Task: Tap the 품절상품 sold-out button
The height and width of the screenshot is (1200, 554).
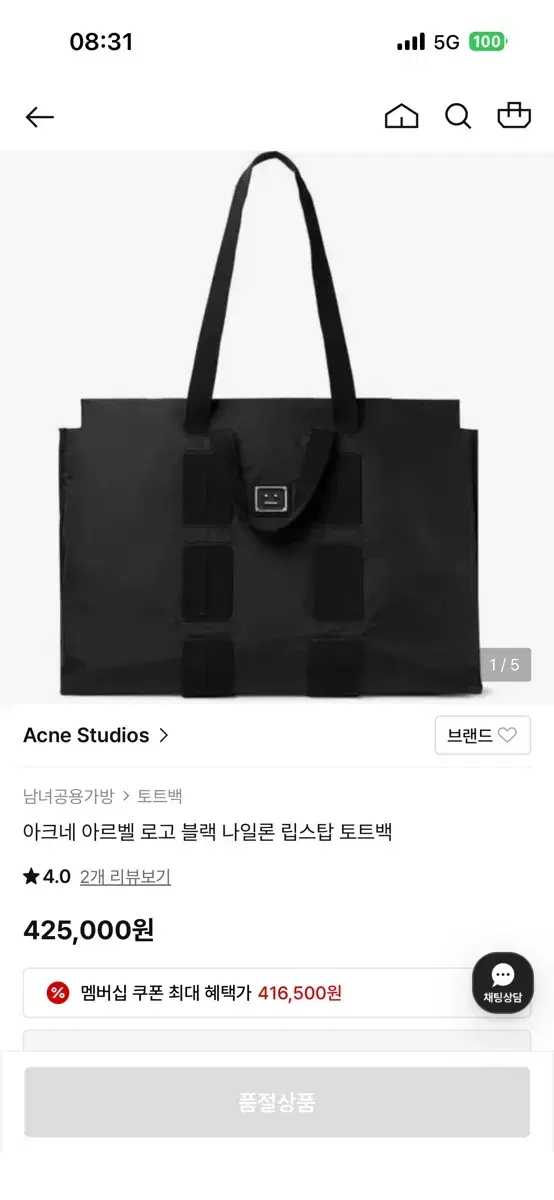Action: [x=277, y=1102]
